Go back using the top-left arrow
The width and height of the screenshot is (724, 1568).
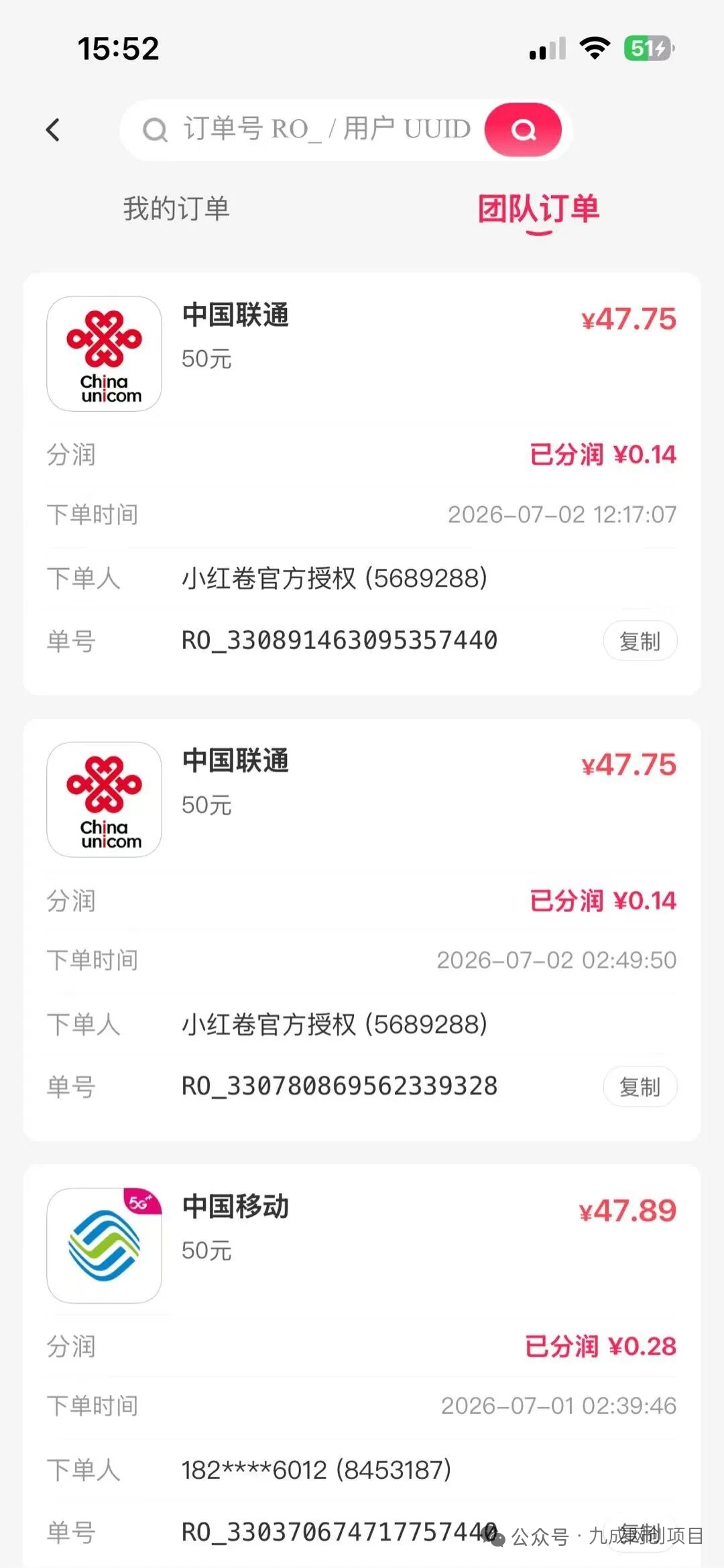pyautogui.click(x=53, y=129)
